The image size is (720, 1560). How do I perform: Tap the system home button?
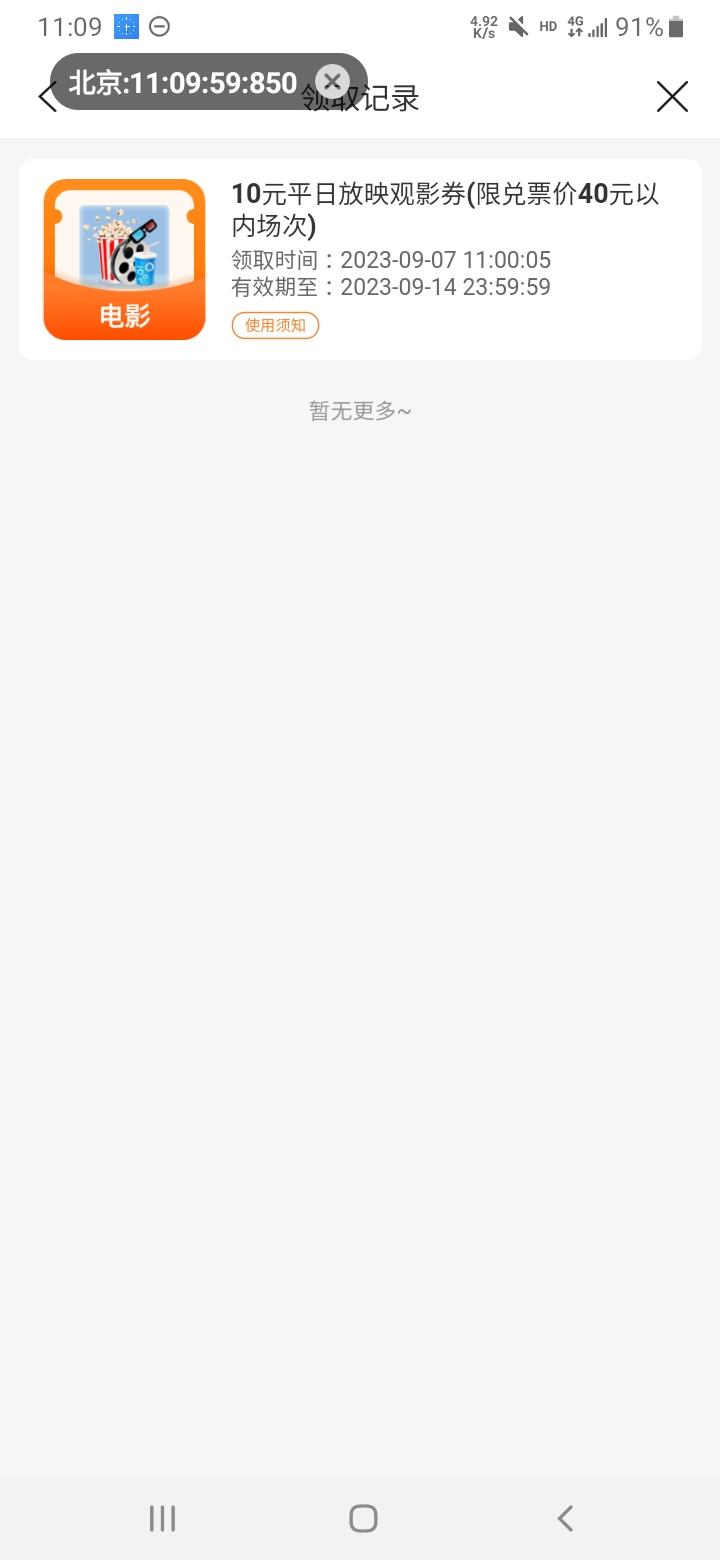pyautogui.click(x=363, y=1518)
